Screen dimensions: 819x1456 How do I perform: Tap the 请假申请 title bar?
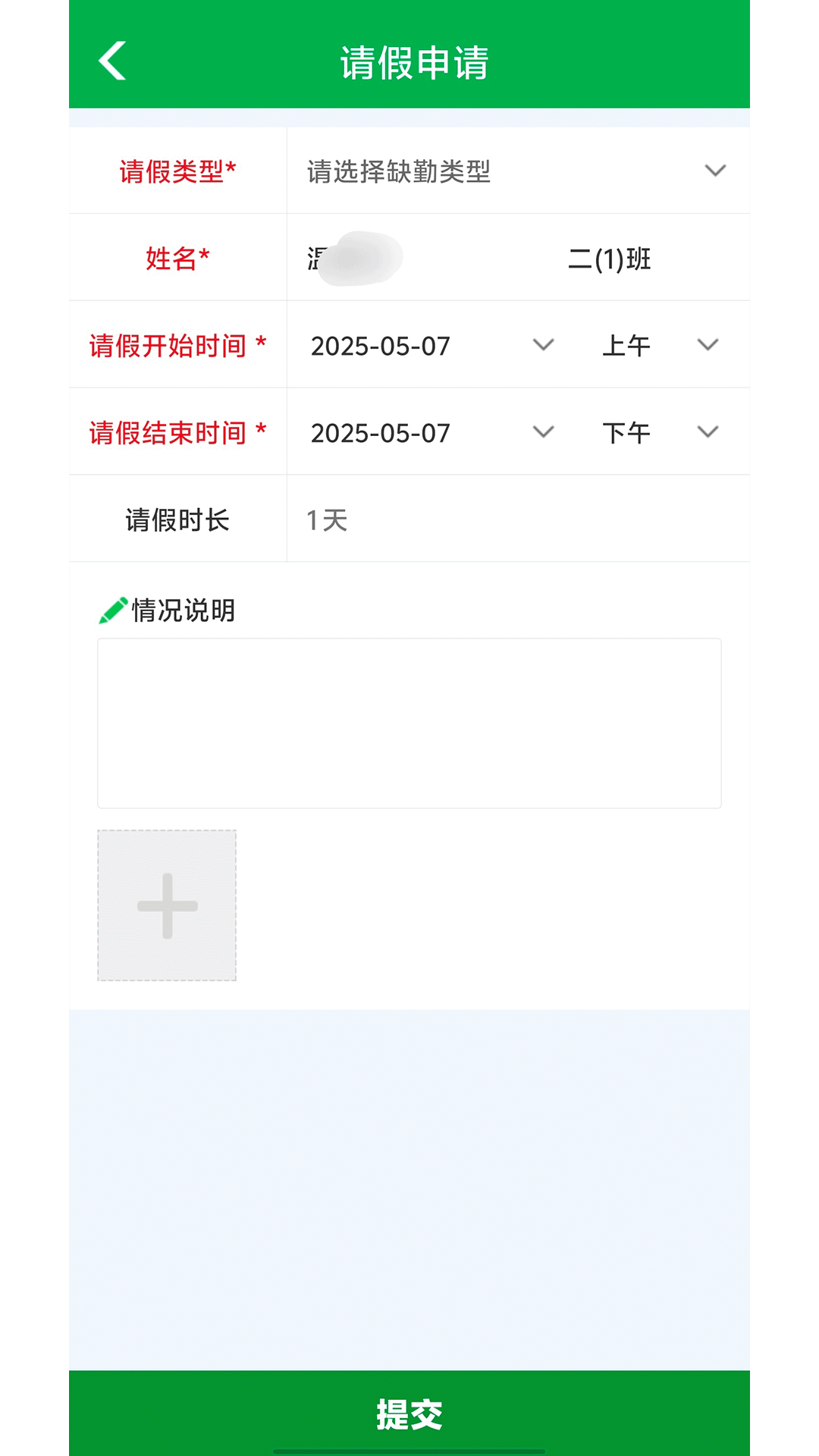click(416, 62)
